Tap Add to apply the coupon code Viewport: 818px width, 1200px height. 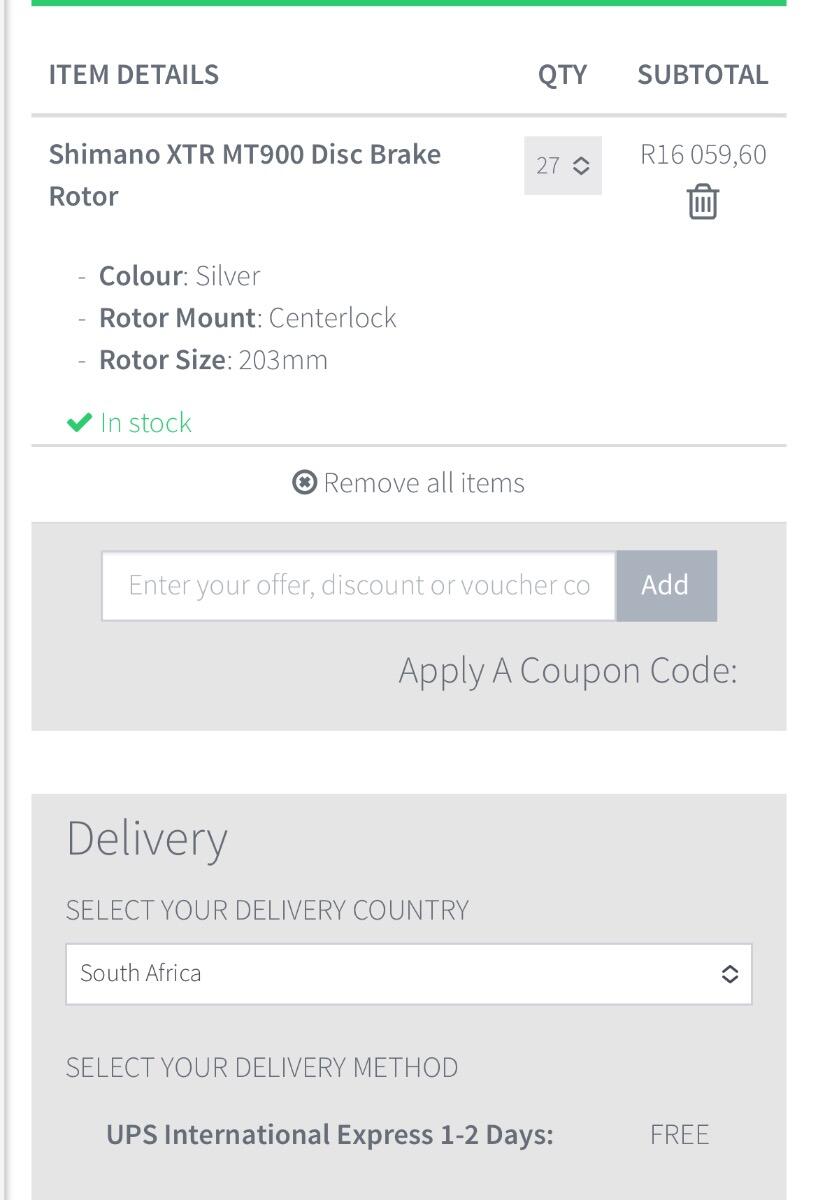[x=665, y=585]
